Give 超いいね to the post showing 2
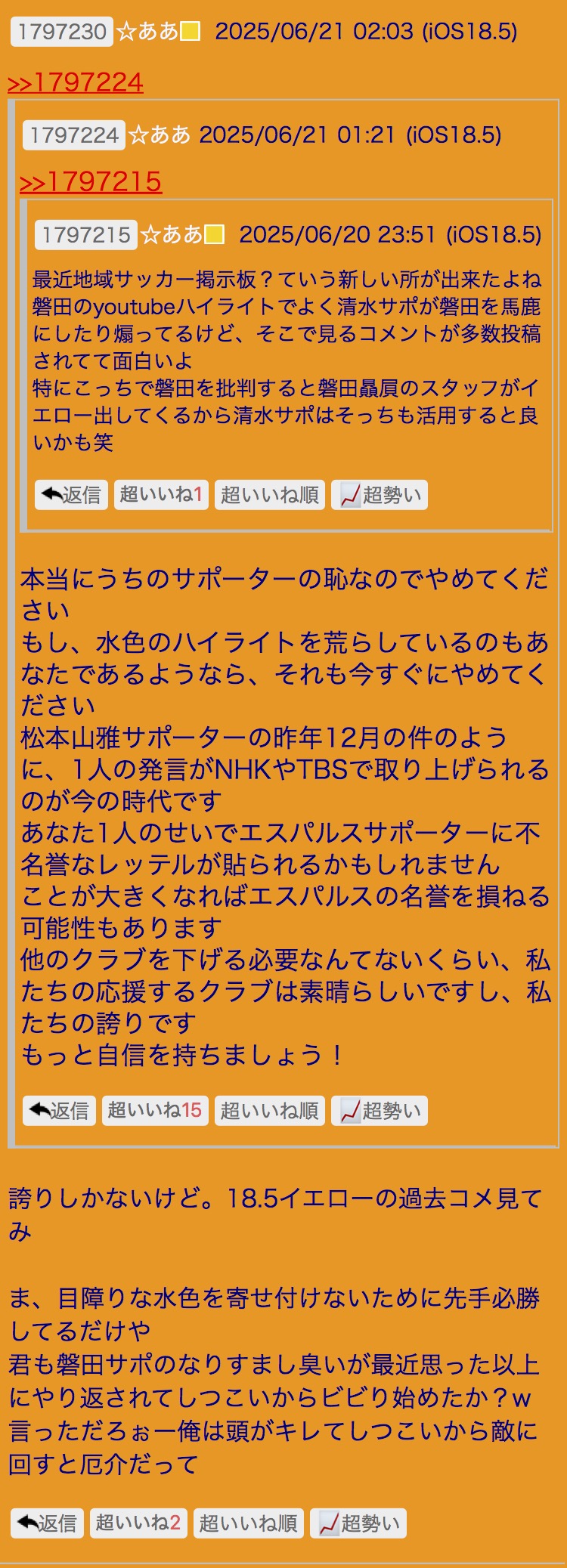 click(x=138, y=1523)
